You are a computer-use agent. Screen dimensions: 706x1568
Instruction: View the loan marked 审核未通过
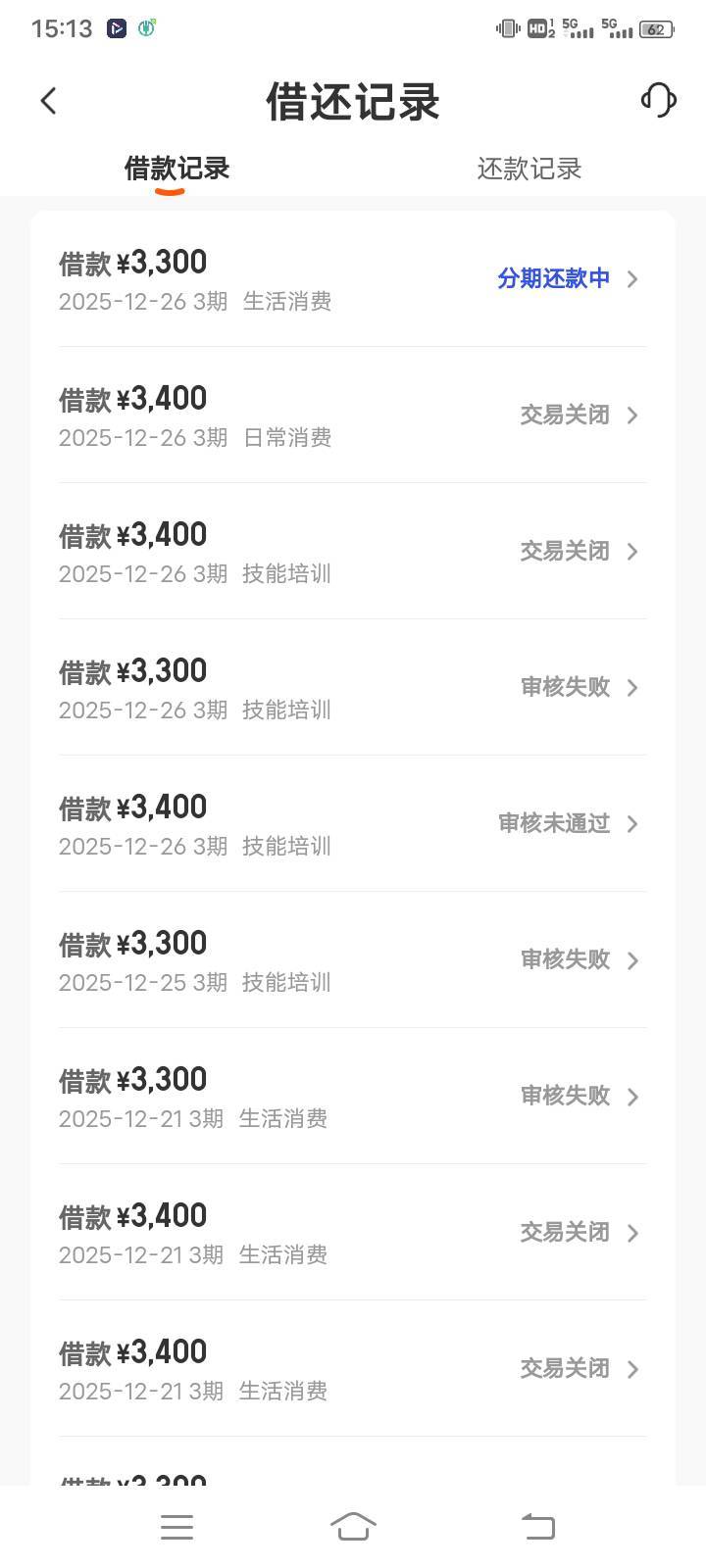tap(353, 824)
